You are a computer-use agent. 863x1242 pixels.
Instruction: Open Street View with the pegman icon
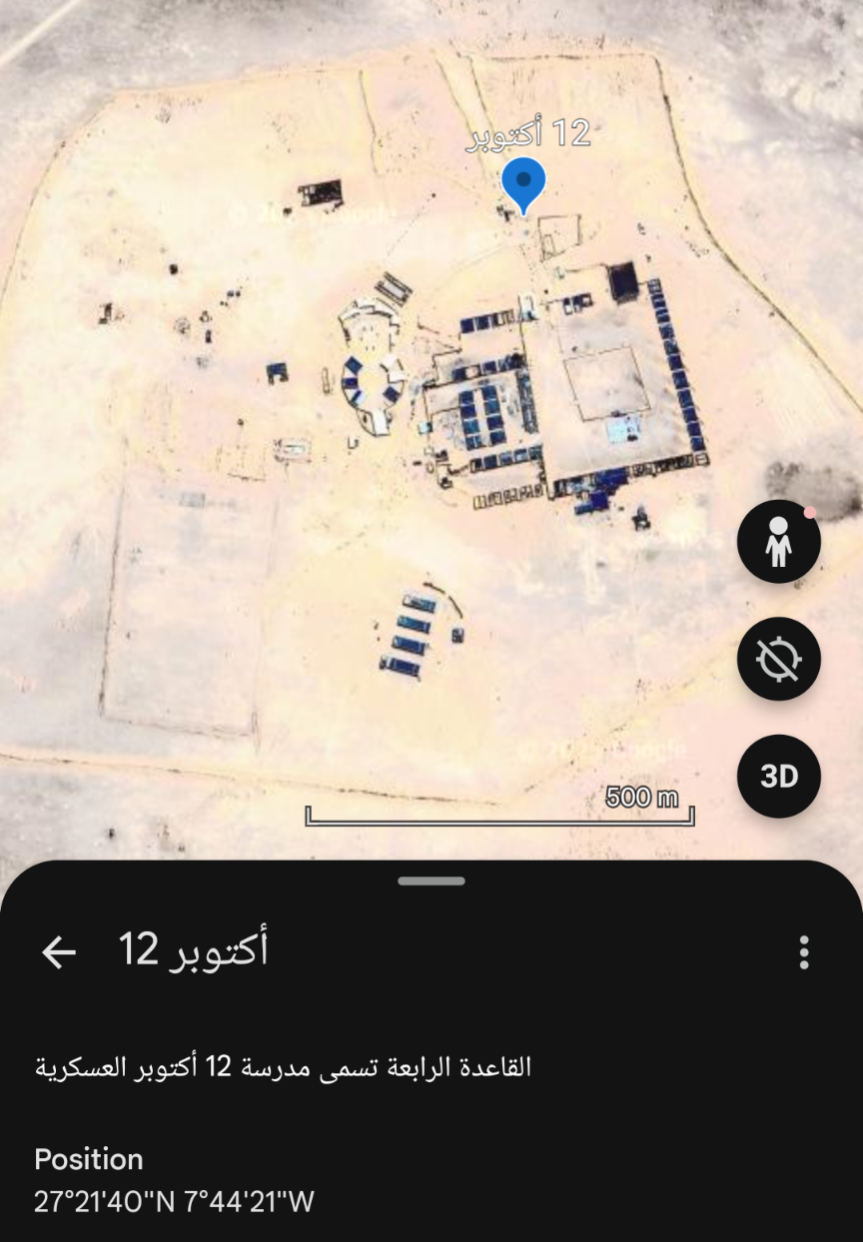click(x=778, y=540)
